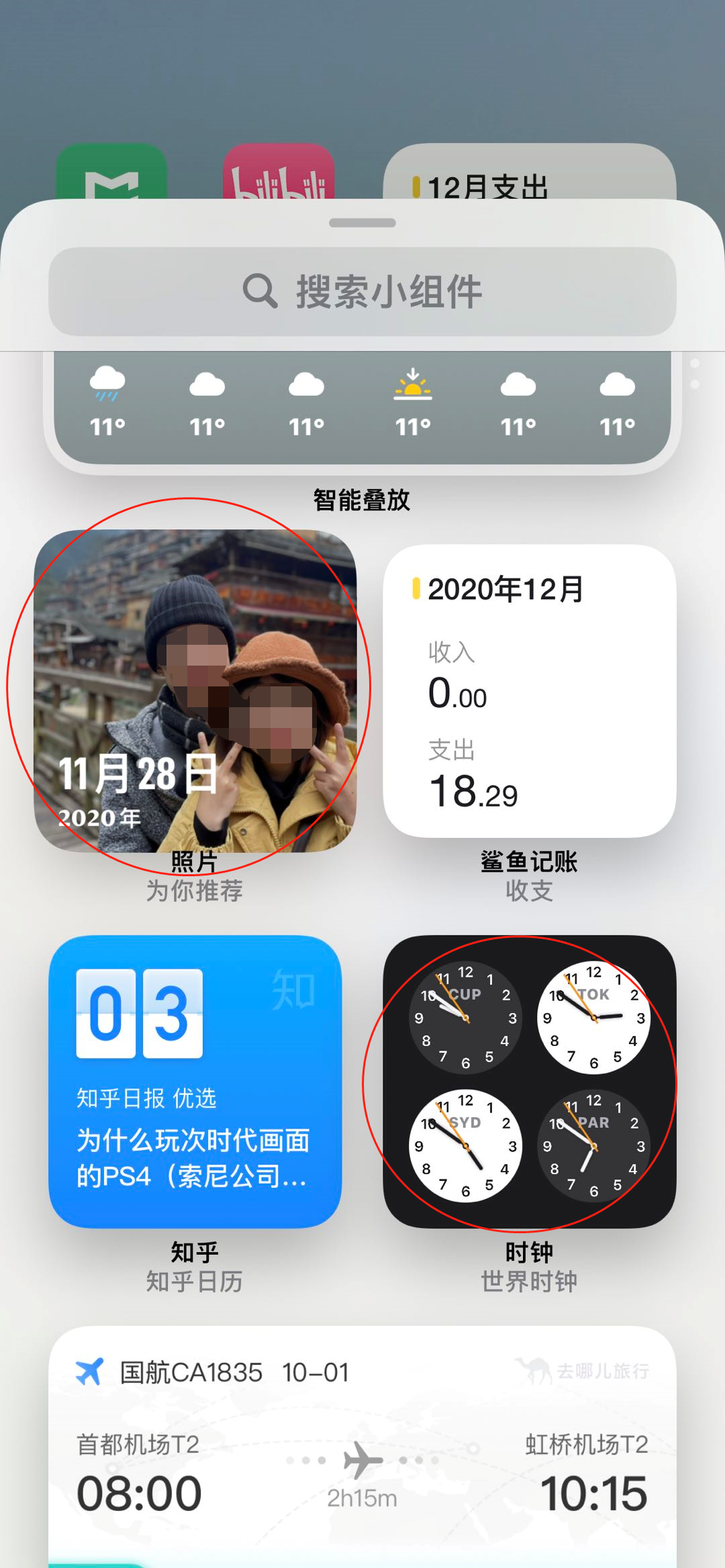Pick the 知乎日历 widget

(x=195, y=1082)
